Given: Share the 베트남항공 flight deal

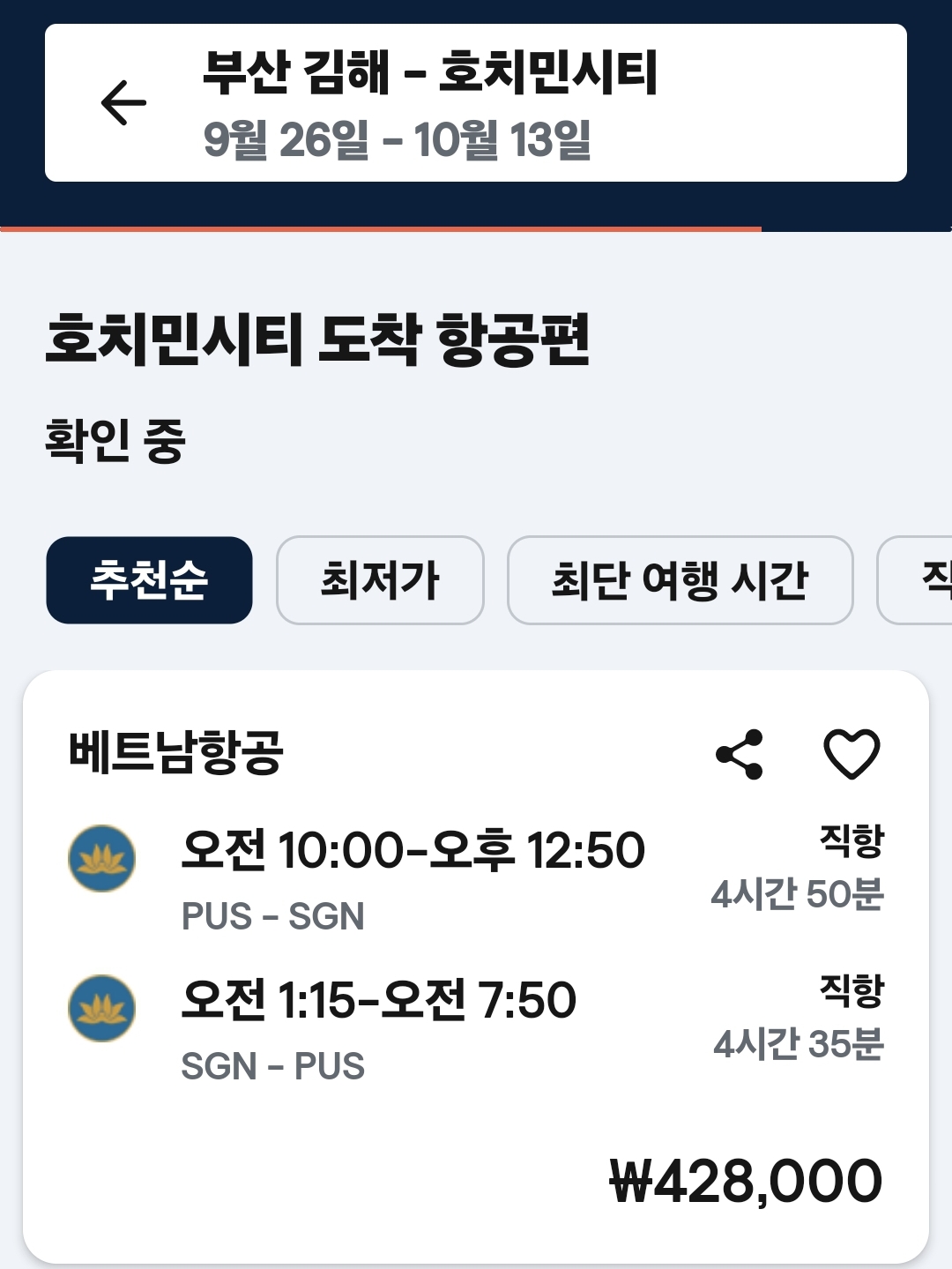Looking at the screenshot, I should point(740,754).
